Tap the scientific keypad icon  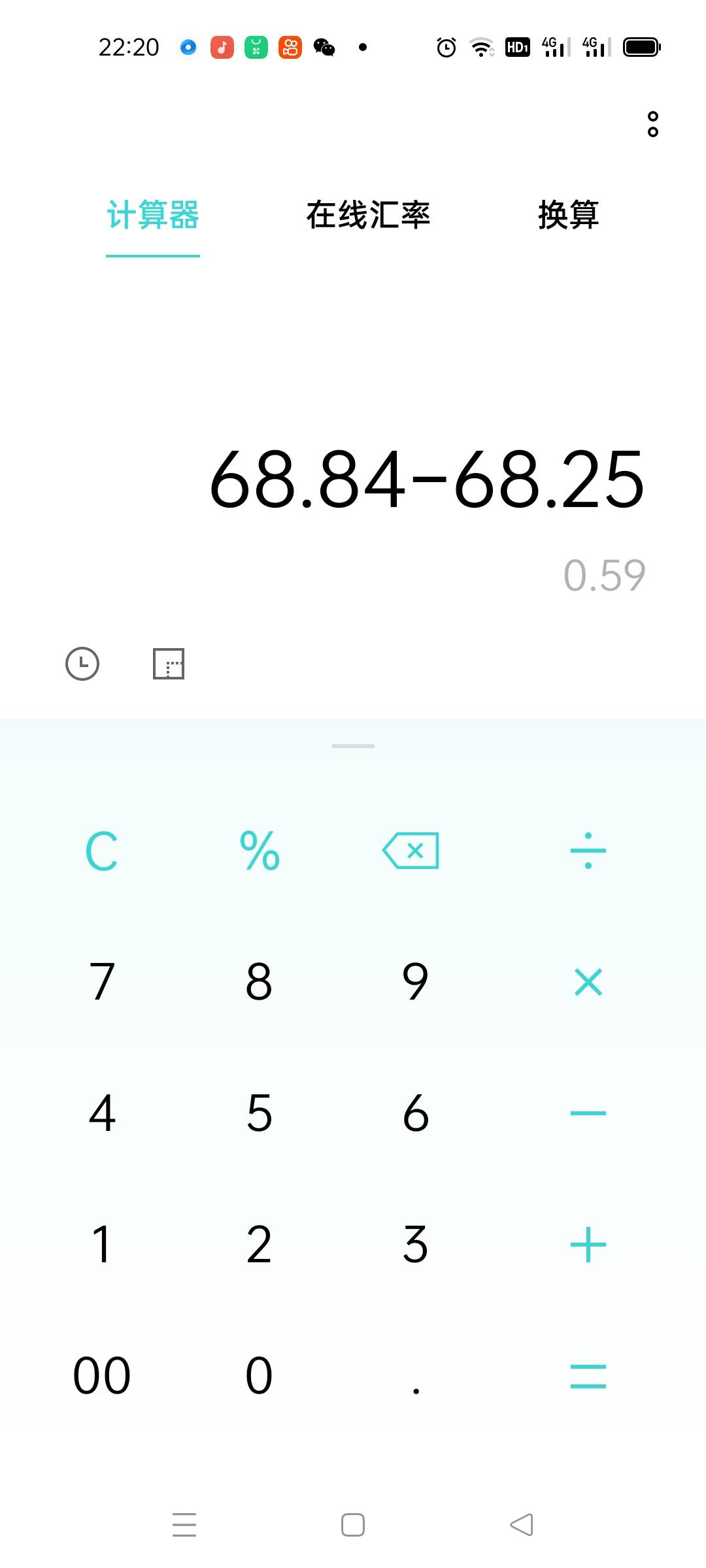(169, 664)
